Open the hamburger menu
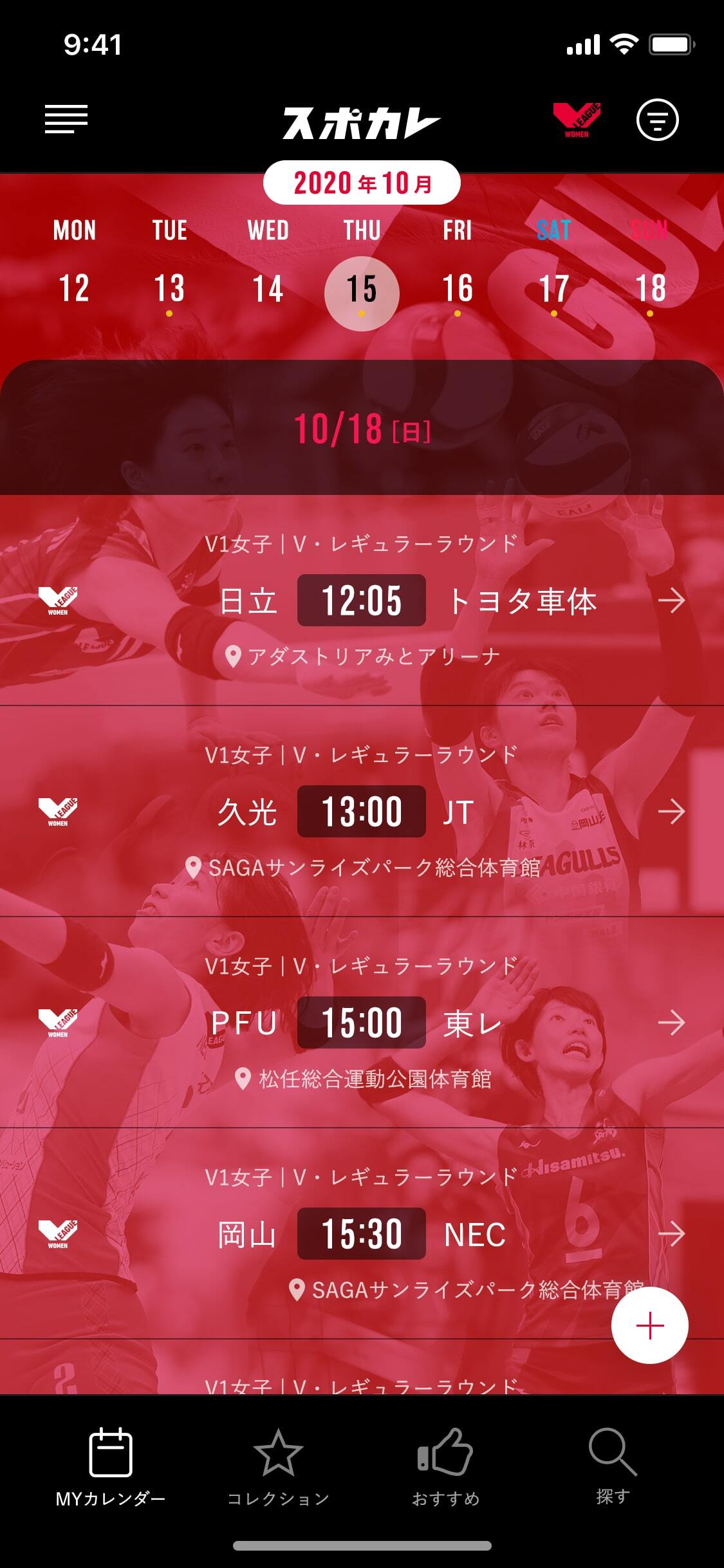This screenshot has height=1568, width=724. click(x=66, y=120)
